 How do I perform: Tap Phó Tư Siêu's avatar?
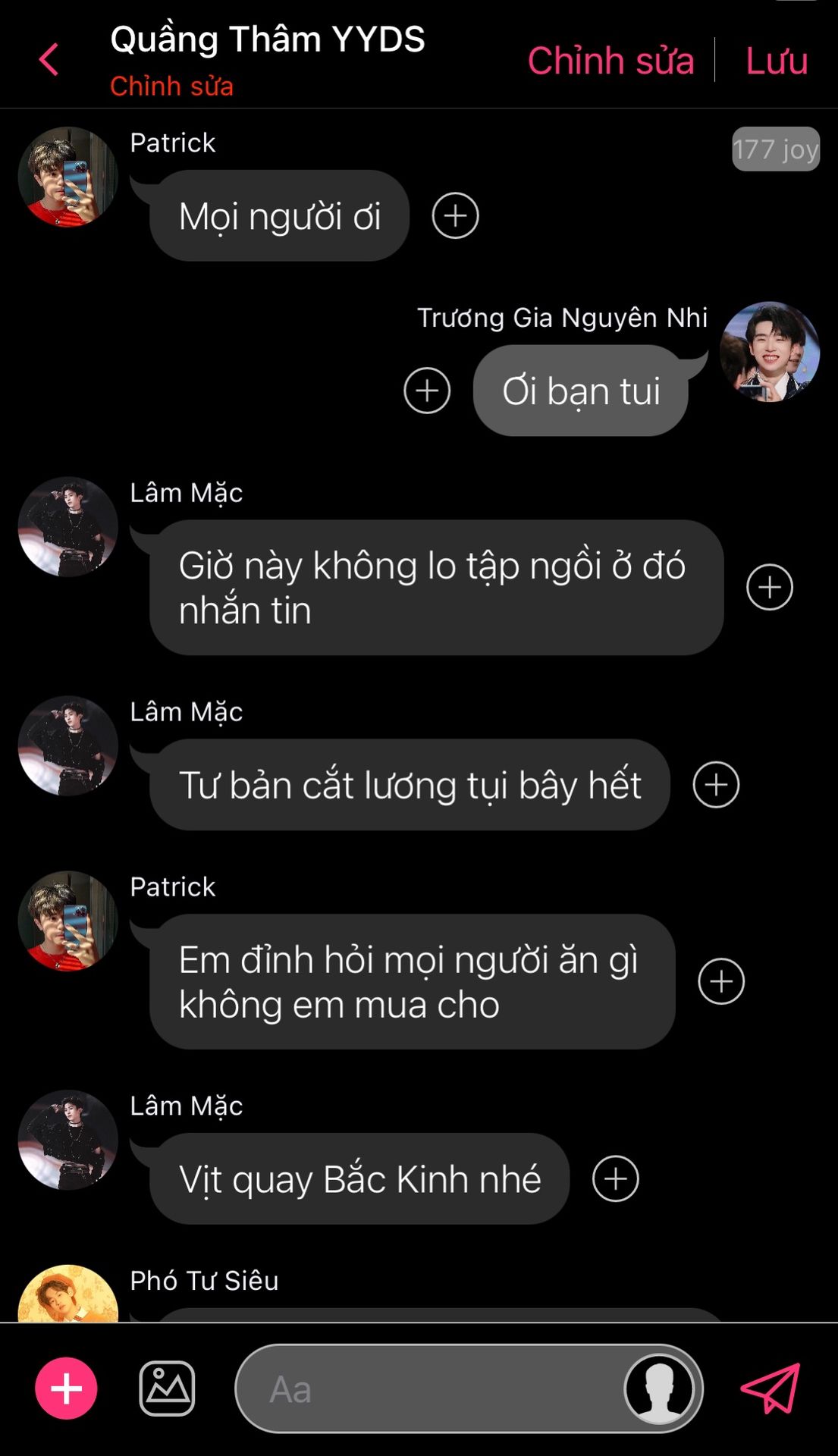pyautogui.click(x=68, y=1295)
